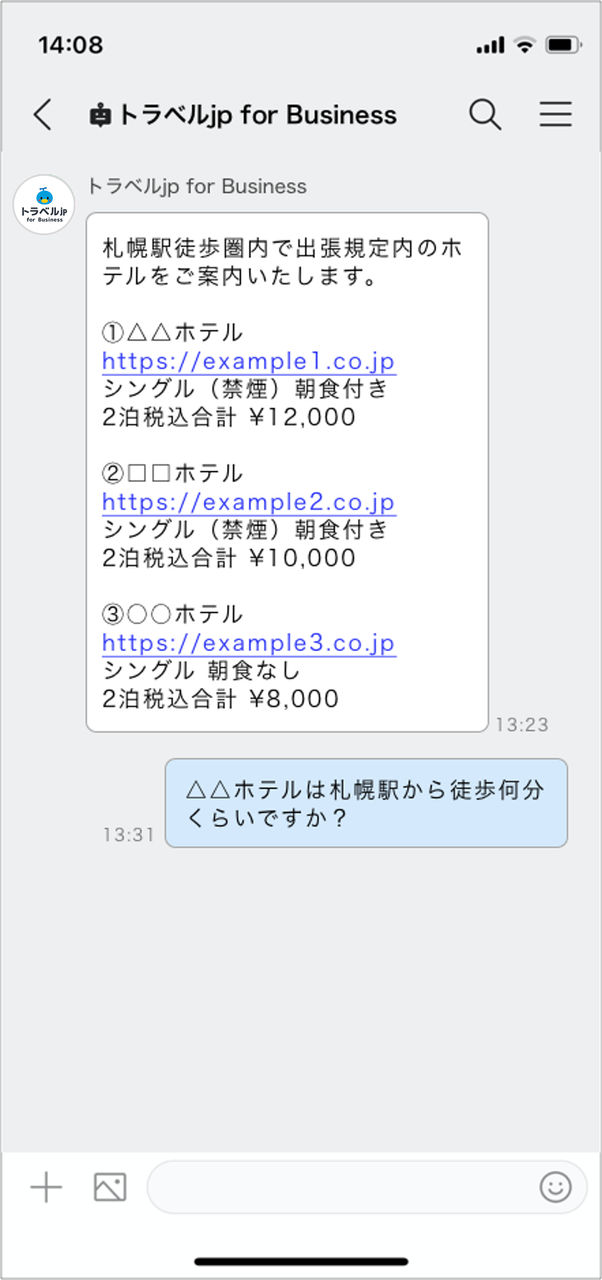Go back from the chat

[x=42, y=115]
